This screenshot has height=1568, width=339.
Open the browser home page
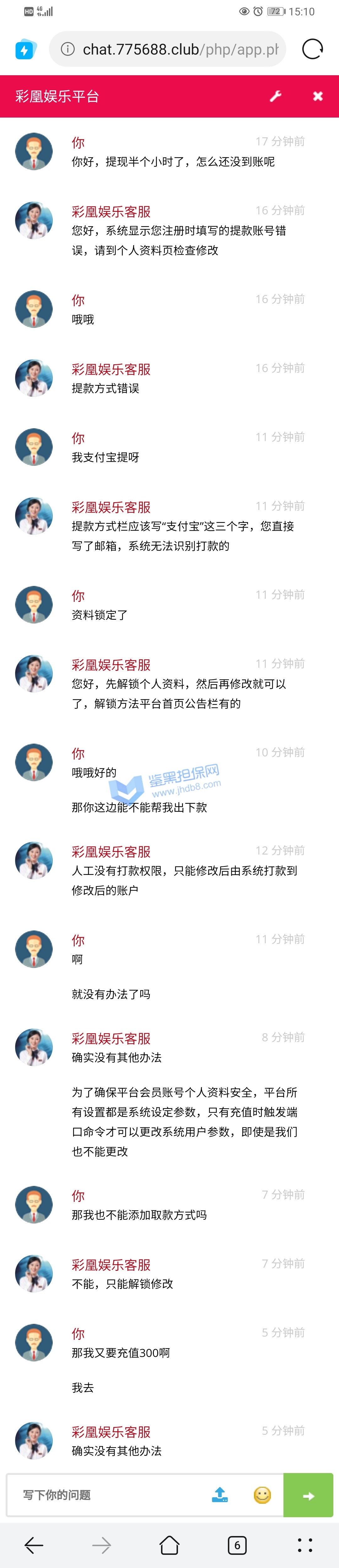pos(169,1544)
